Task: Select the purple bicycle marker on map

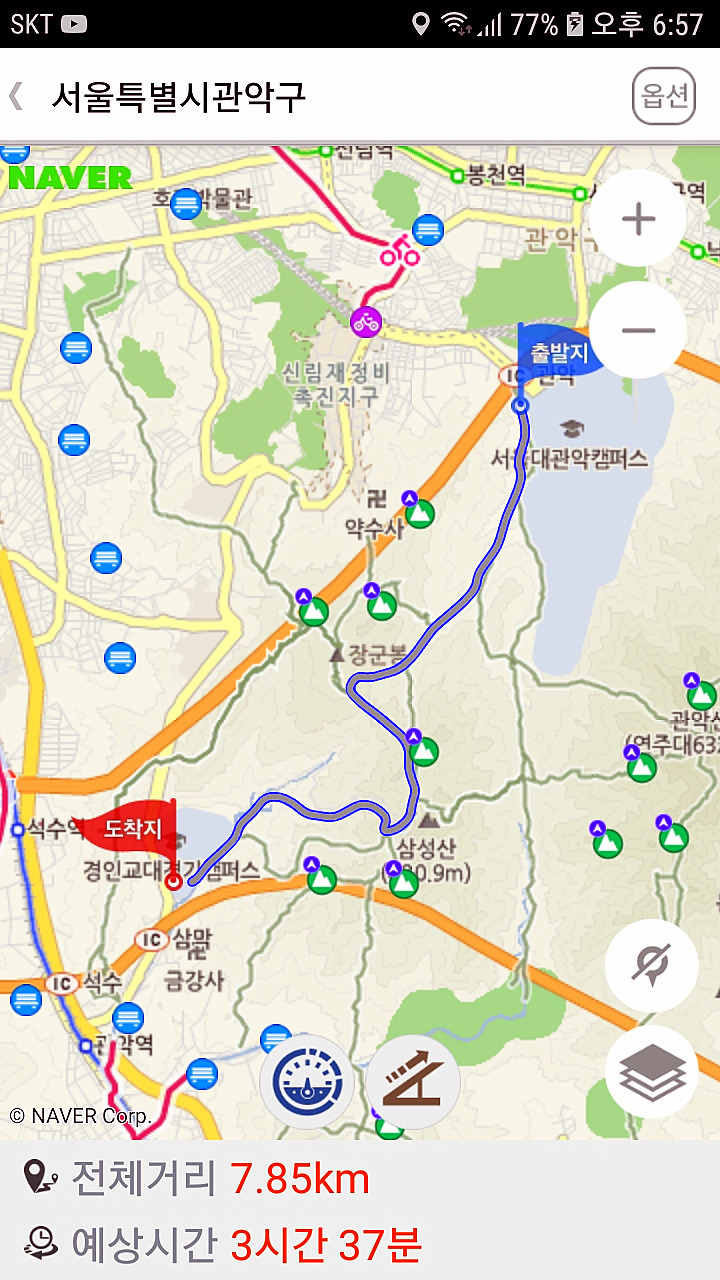Action: [366, 321]
